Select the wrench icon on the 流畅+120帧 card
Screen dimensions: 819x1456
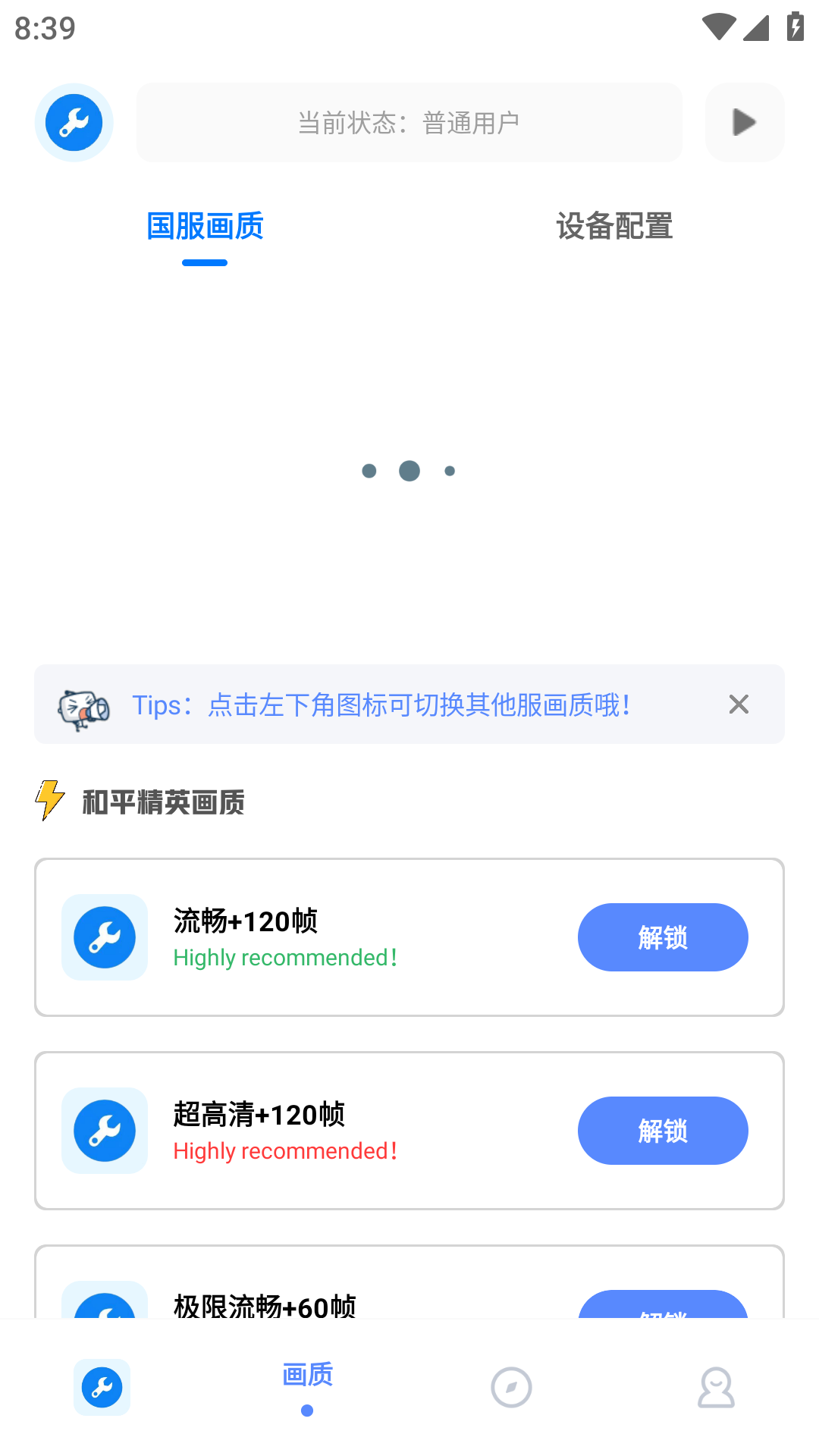pyautogui.click(x=104, y=937)
